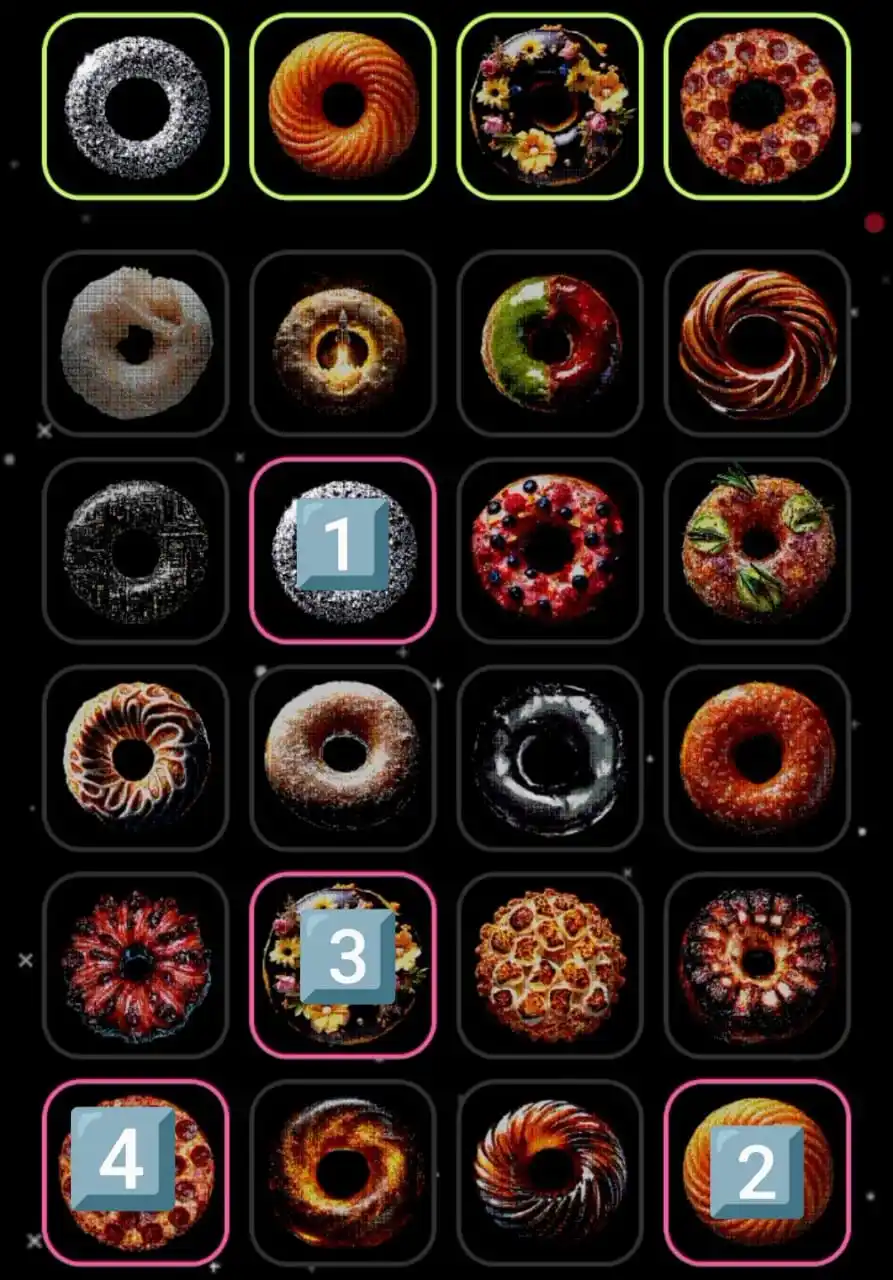Deselect the flower-covered donut marked 3
The height and width of the screenshot is (1280, 893).
coord(343,964)
